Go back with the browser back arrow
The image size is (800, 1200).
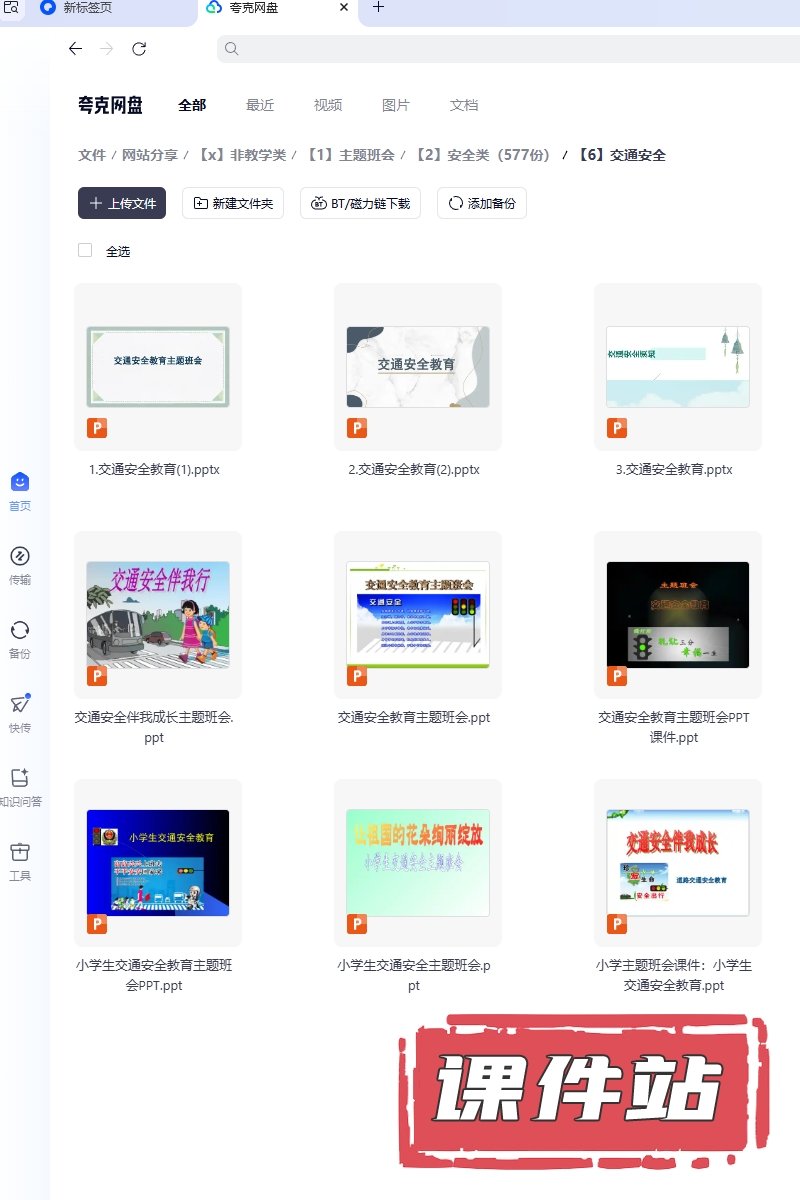coord(75,49)
